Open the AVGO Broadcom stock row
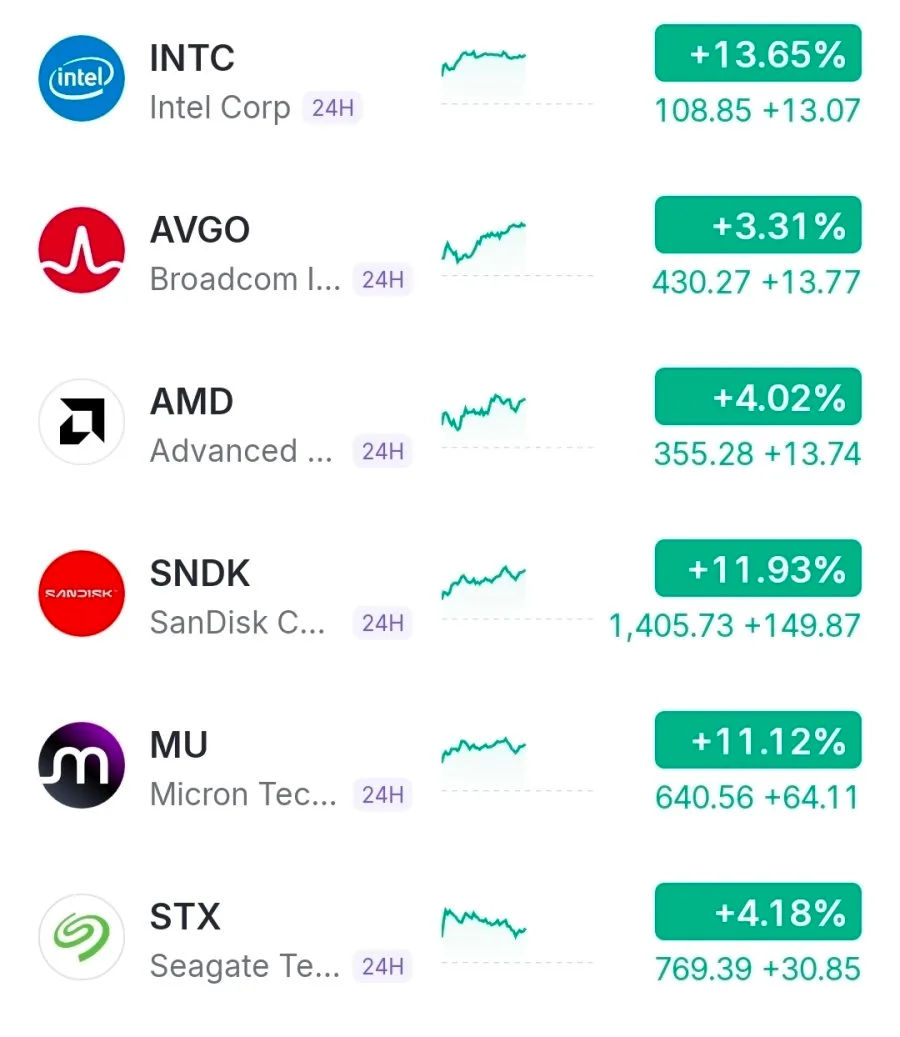This screenshot has height=1037, width=900. pyautogui.click(x=450, y=250)
